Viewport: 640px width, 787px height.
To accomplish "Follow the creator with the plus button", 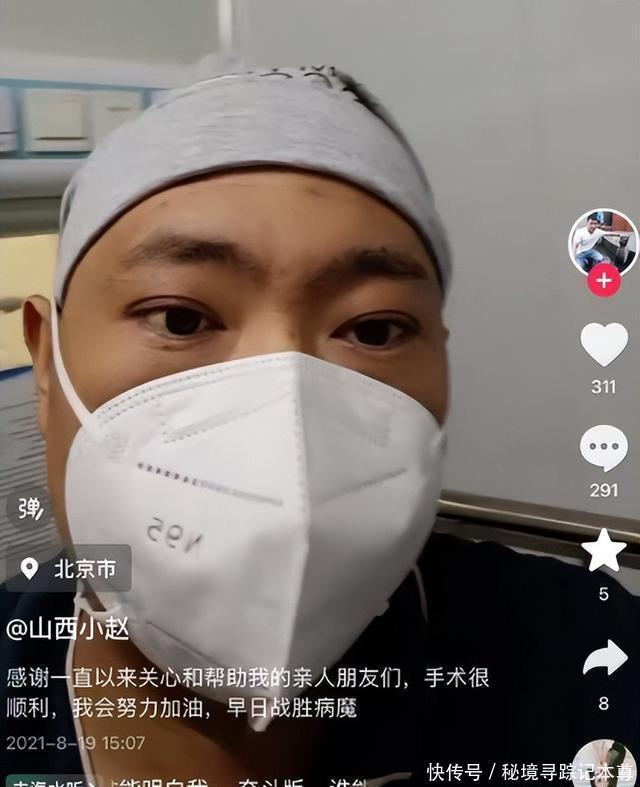I will tap(603, 281).
